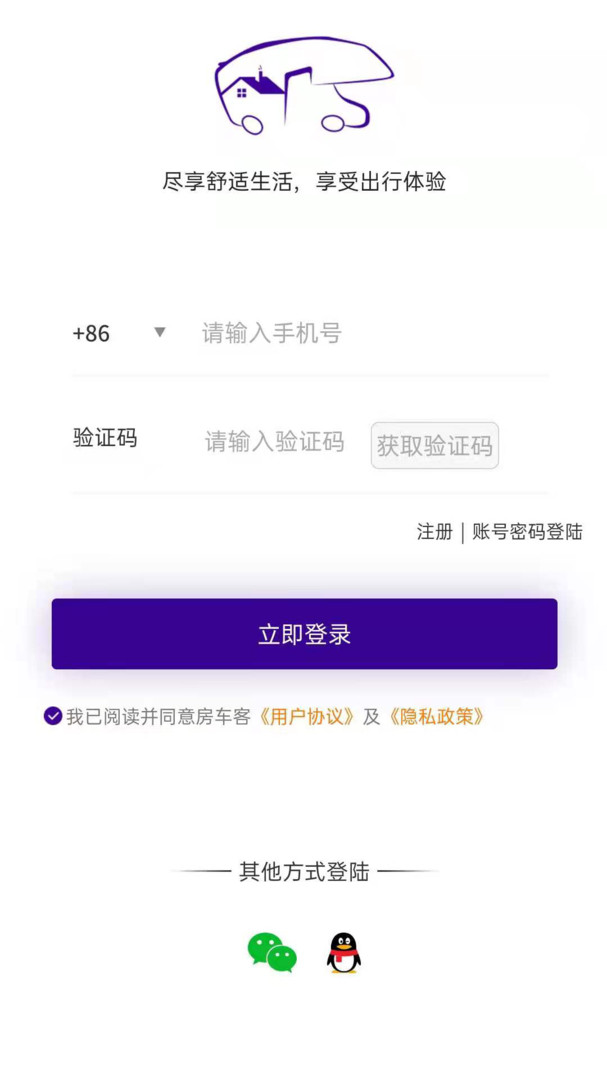Screen dimensions: 607x1080
Task: Tap the 立即登录 button
Action: [x=304, y=634]
